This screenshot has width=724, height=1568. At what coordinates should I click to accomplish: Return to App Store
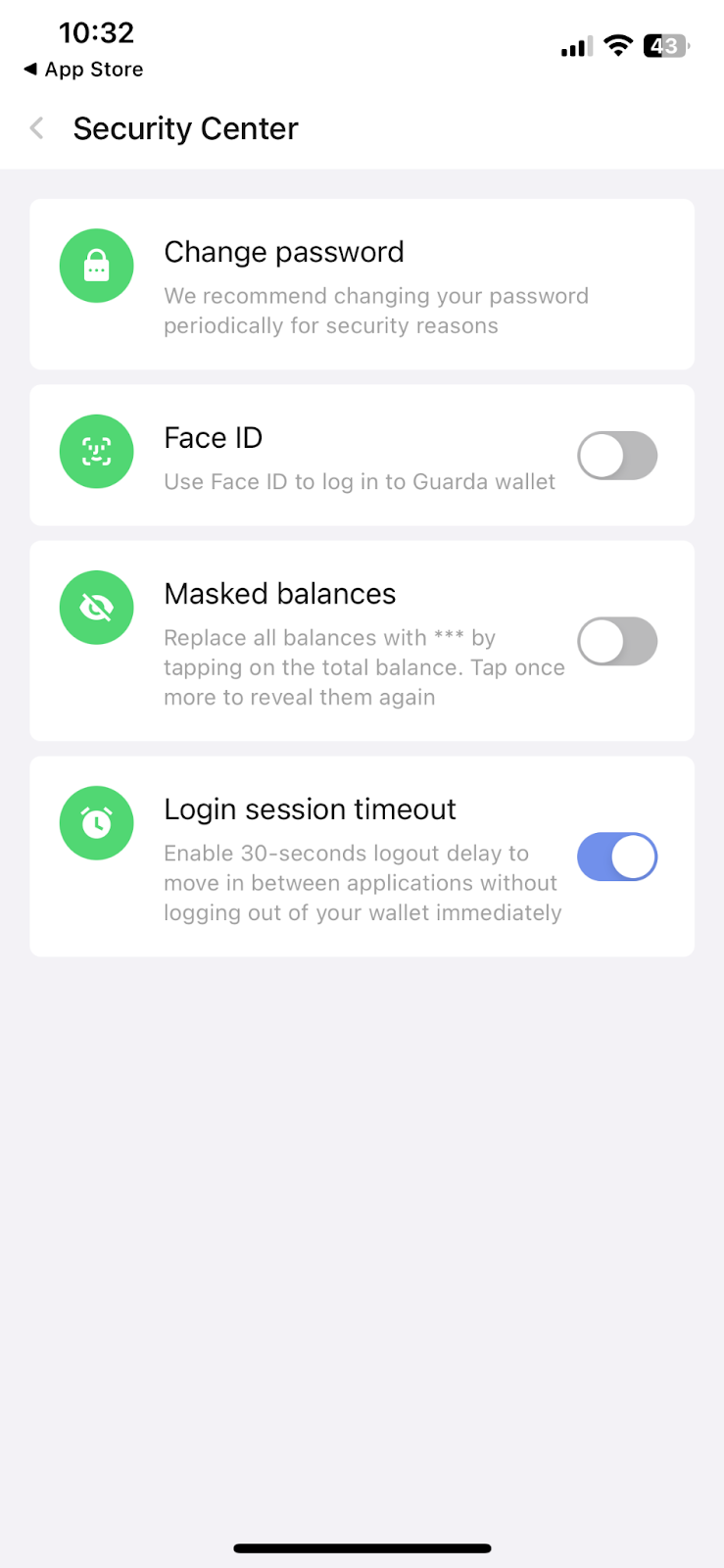coord(83,70)
